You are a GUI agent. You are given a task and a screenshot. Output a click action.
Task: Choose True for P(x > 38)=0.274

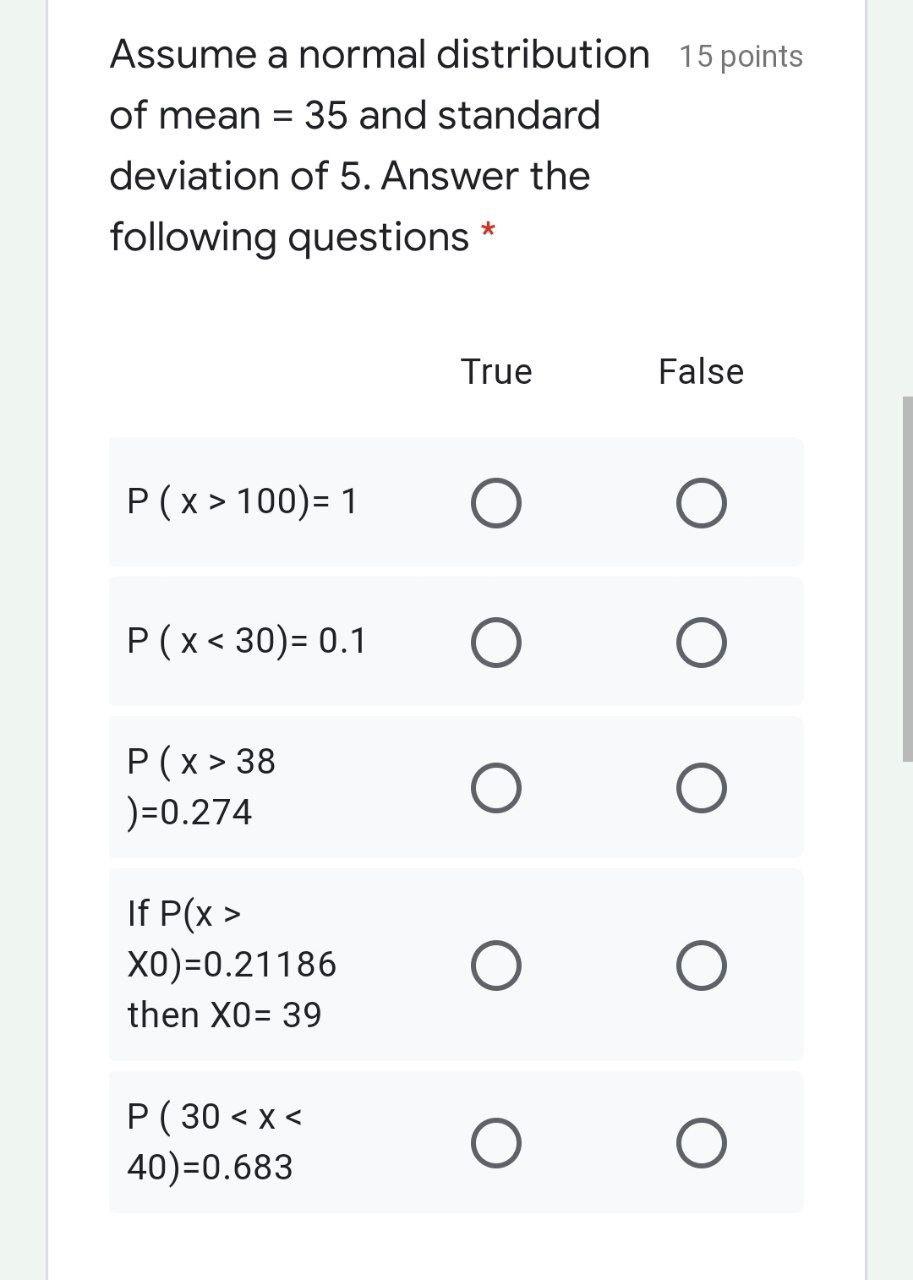click(496, 787)
